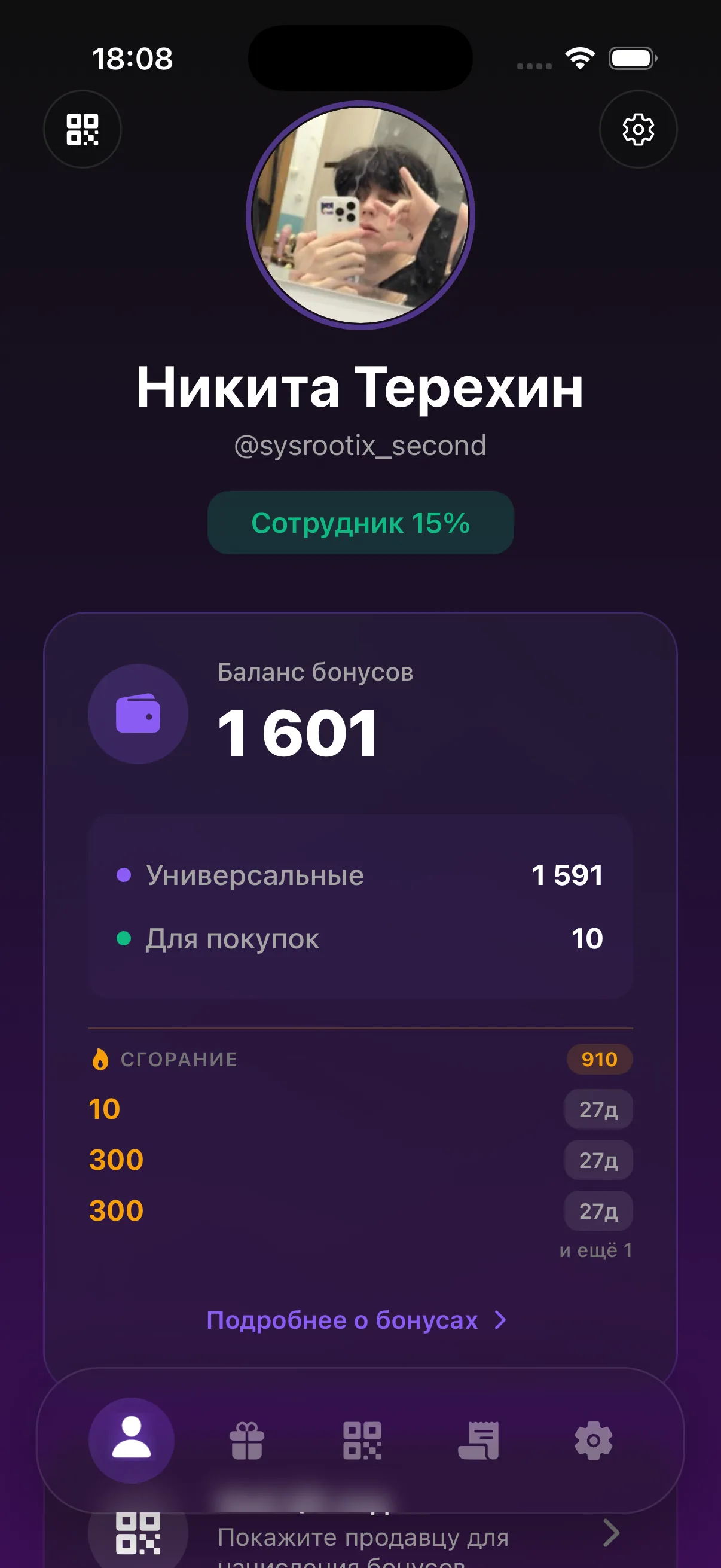
Task: Switch to the profile tab in bottom bar
Action: pos(132,1440)
